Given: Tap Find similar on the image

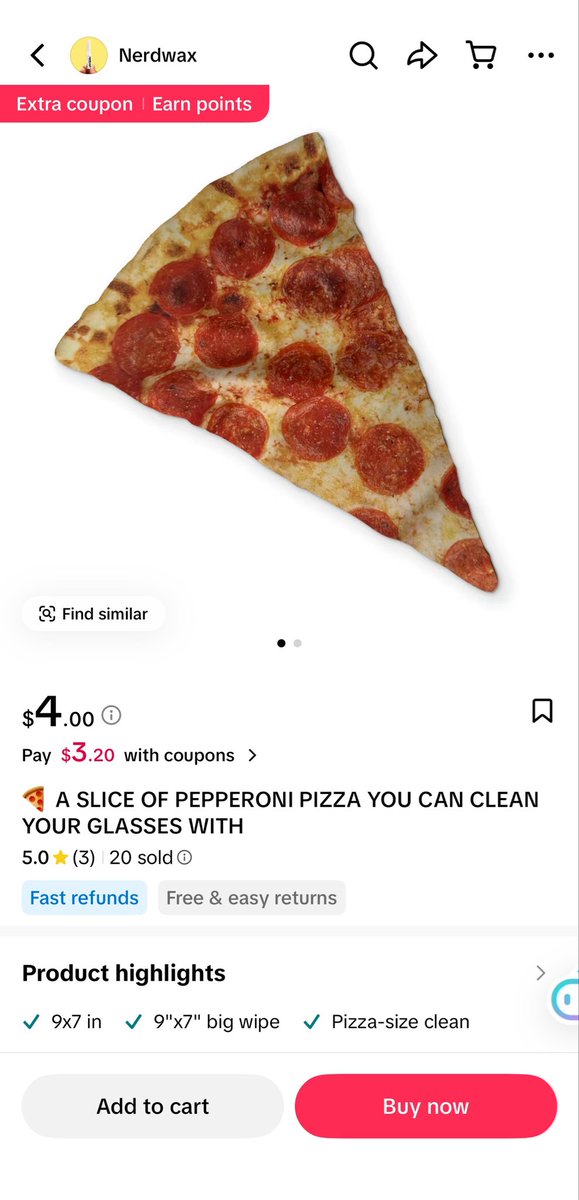Looking at the screenshot, I should (x=93, y=614).
